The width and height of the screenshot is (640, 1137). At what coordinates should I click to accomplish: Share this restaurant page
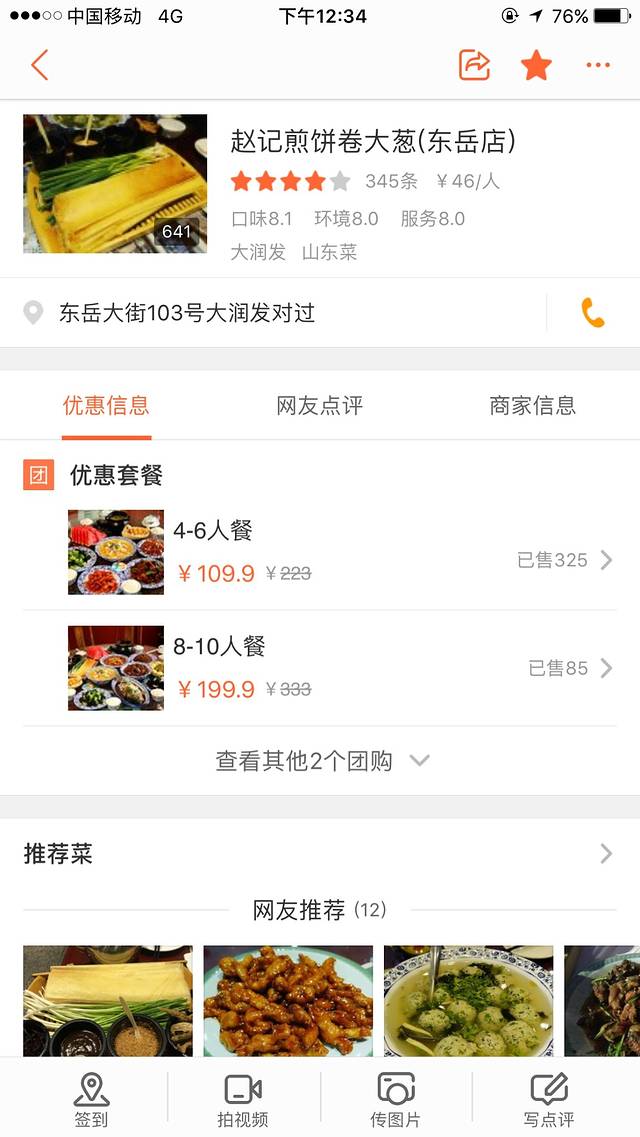click(x=474, y=66)
